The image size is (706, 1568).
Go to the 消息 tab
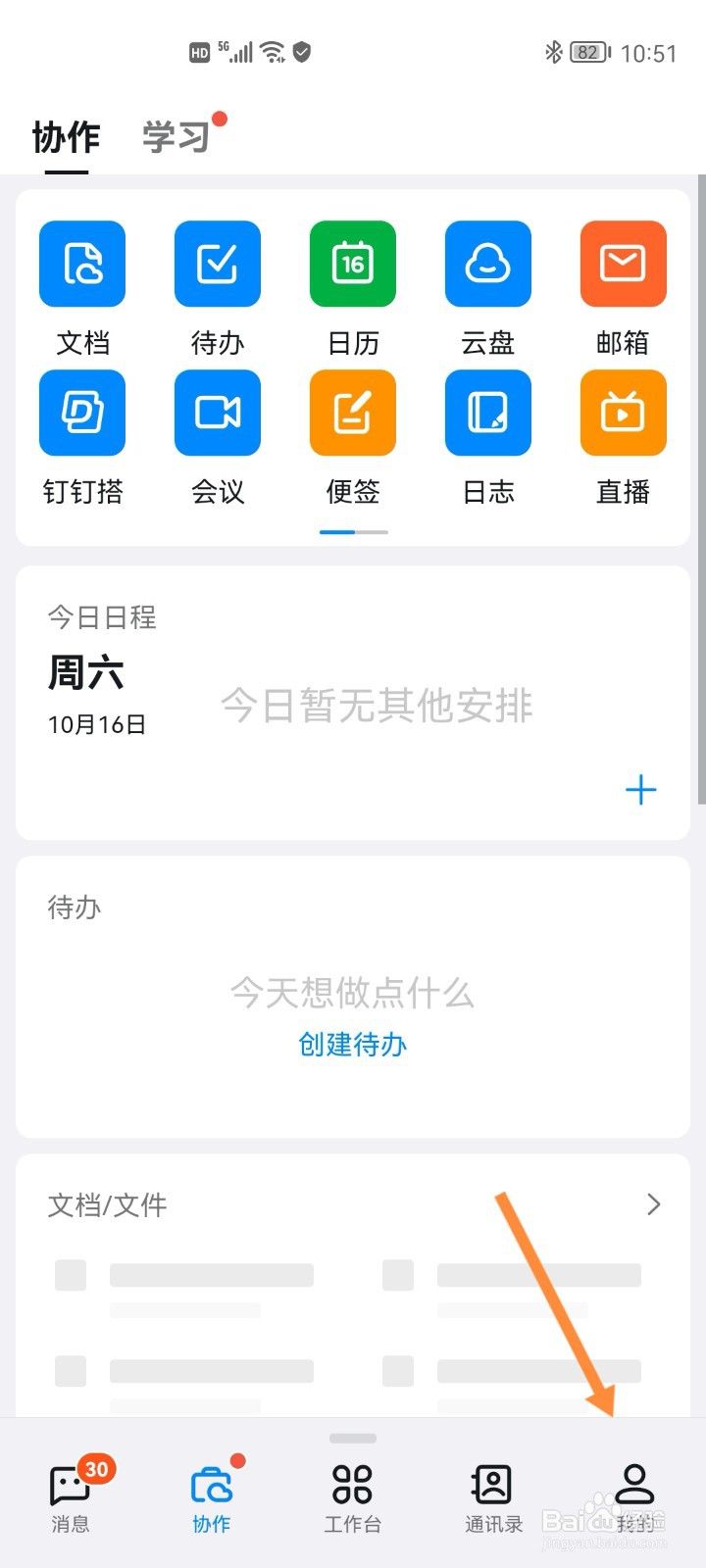(x=71, y=1497)
